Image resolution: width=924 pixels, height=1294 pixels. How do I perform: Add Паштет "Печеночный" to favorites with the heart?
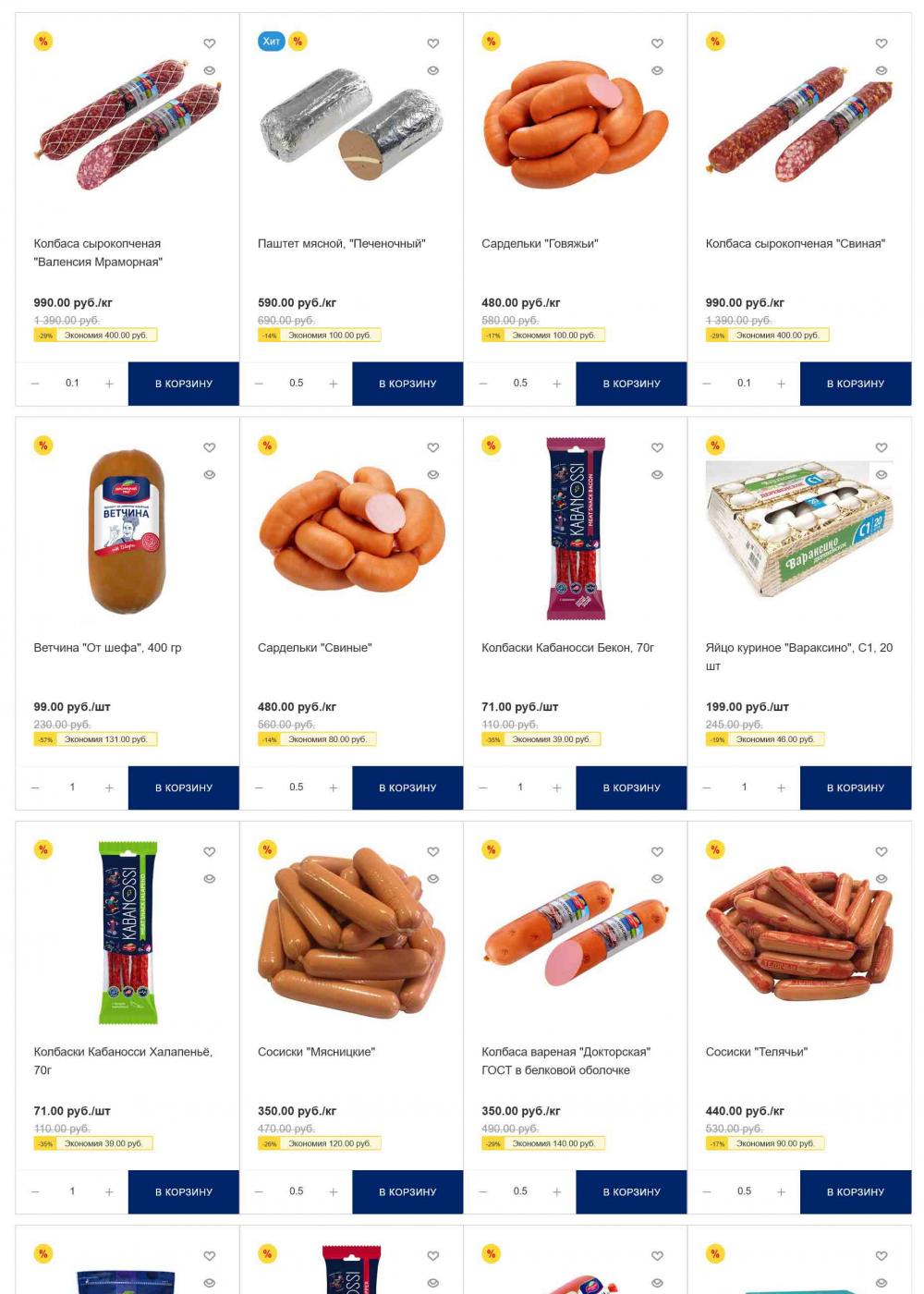(x=432, y=43)
